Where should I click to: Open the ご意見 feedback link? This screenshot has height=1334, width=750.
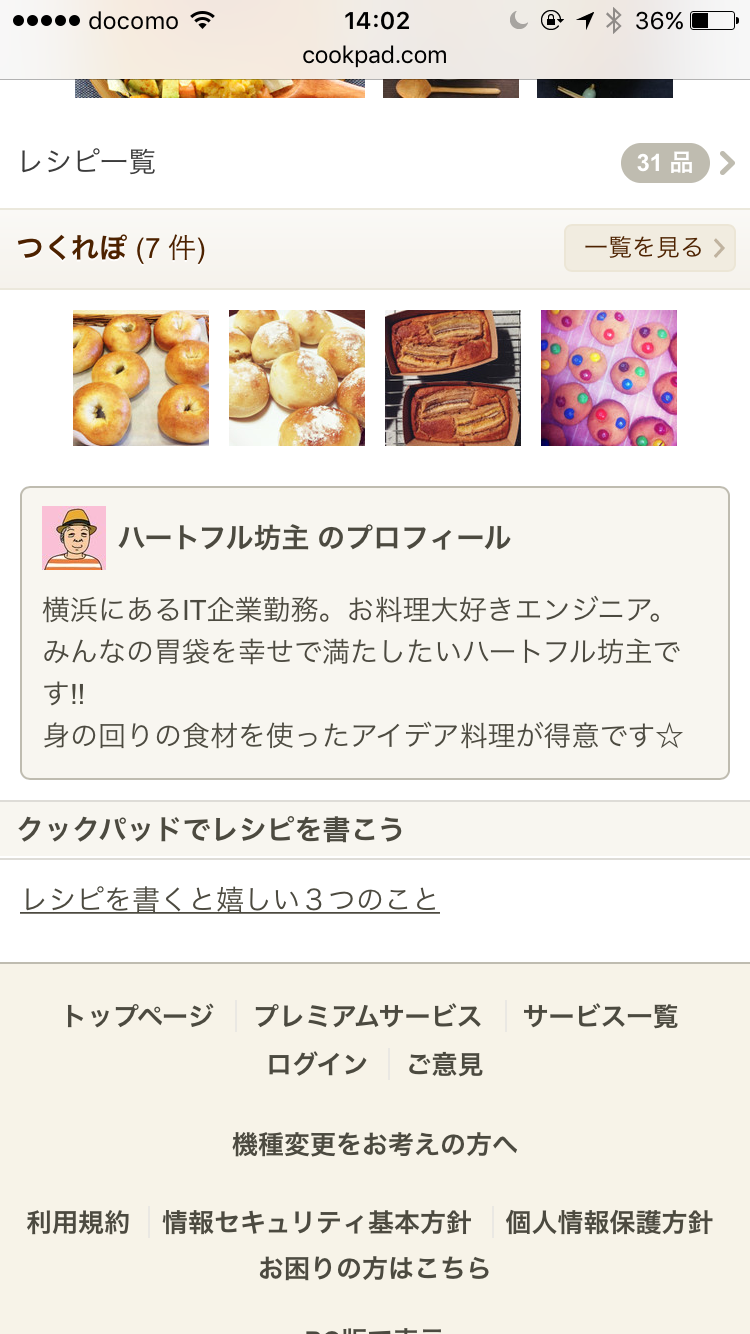[x=445, y=1064]
